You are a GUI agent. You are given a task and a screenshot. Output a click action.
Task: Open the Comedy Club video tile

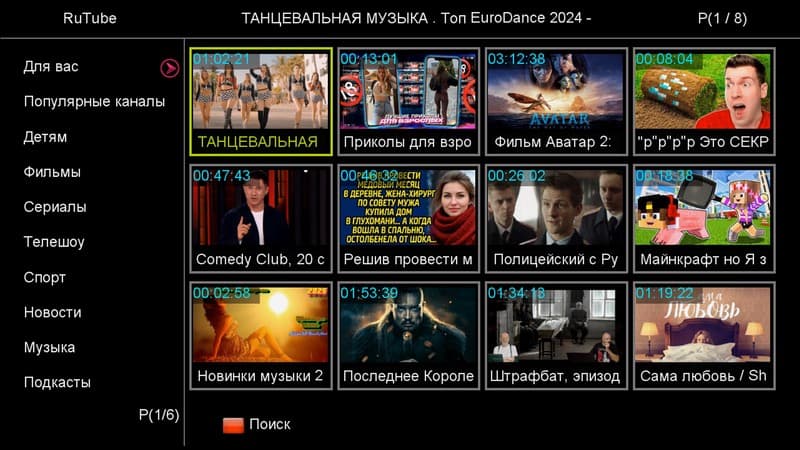click(x=260, y=218)
